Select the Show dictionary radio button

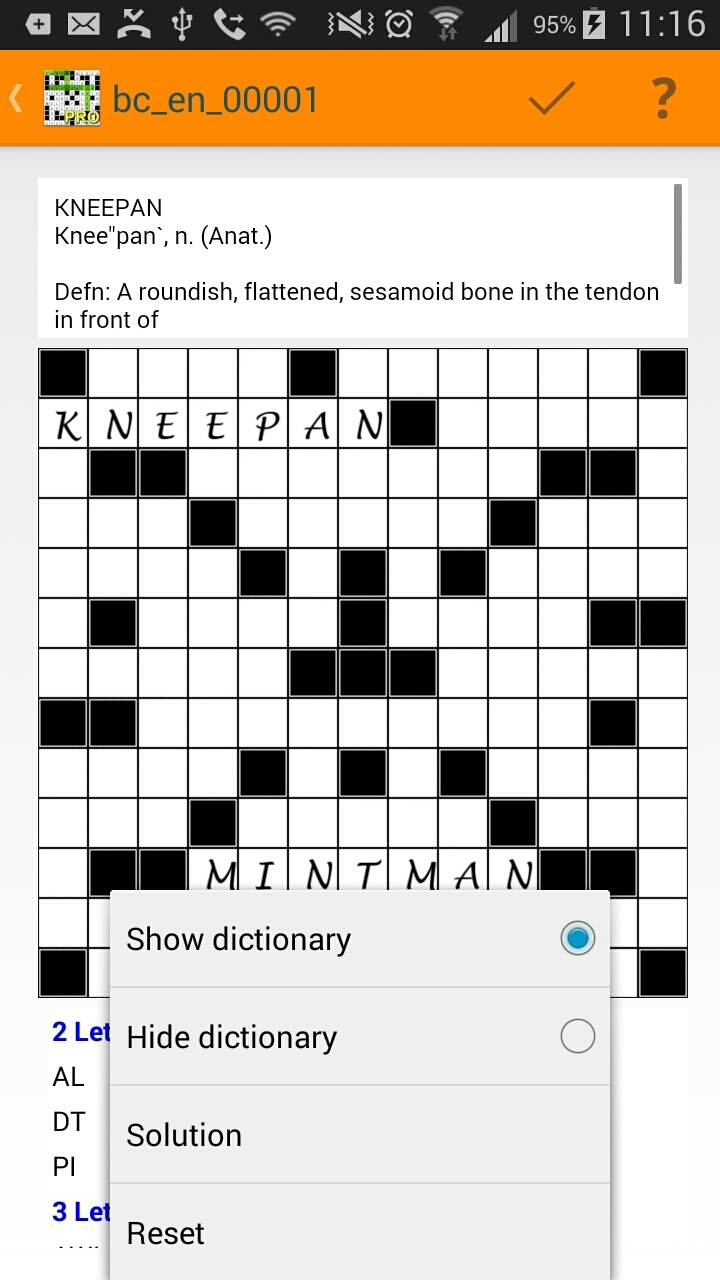pyautogui.click(x=577, y=938)
